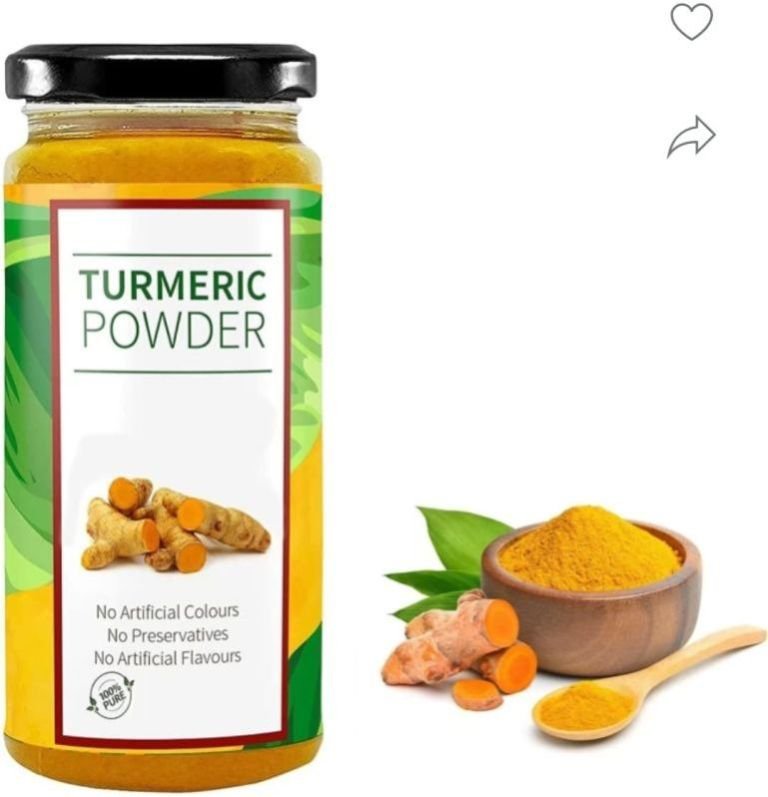Share this turmeric powder product

click(691, 138)
